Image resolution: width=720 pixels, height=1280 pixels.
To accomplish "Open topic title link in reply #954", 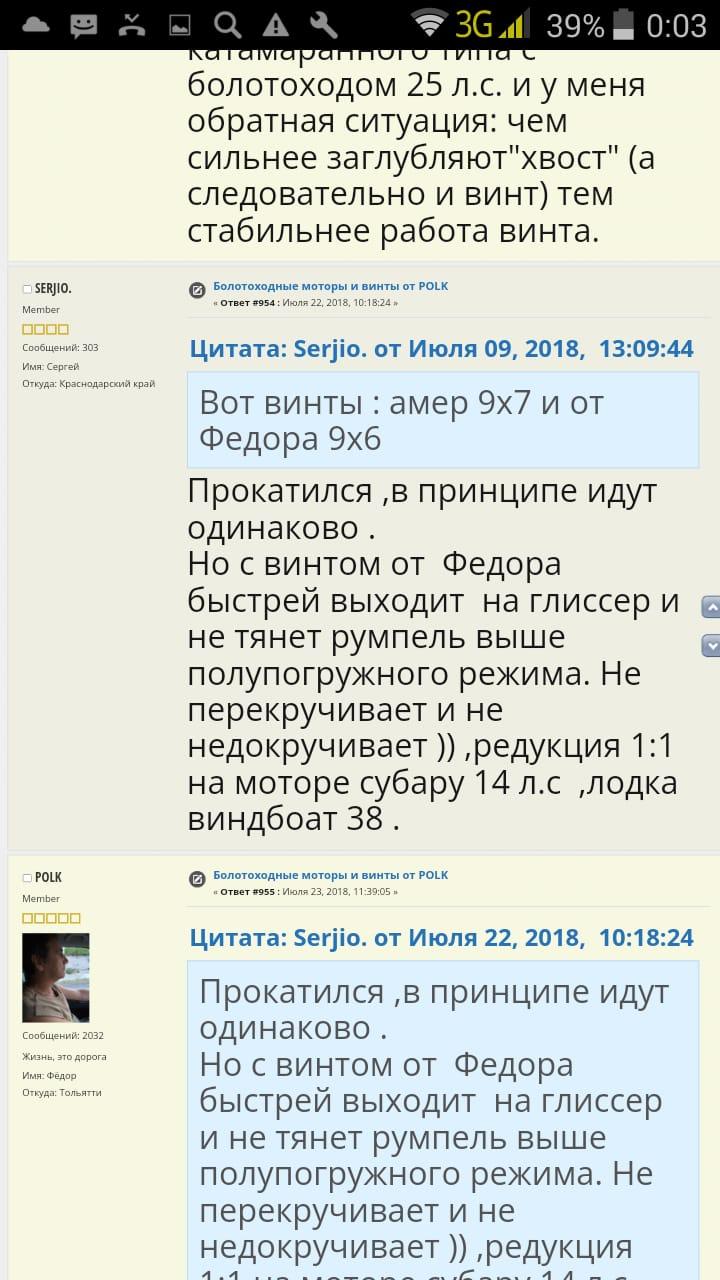I will coord(331,286).
